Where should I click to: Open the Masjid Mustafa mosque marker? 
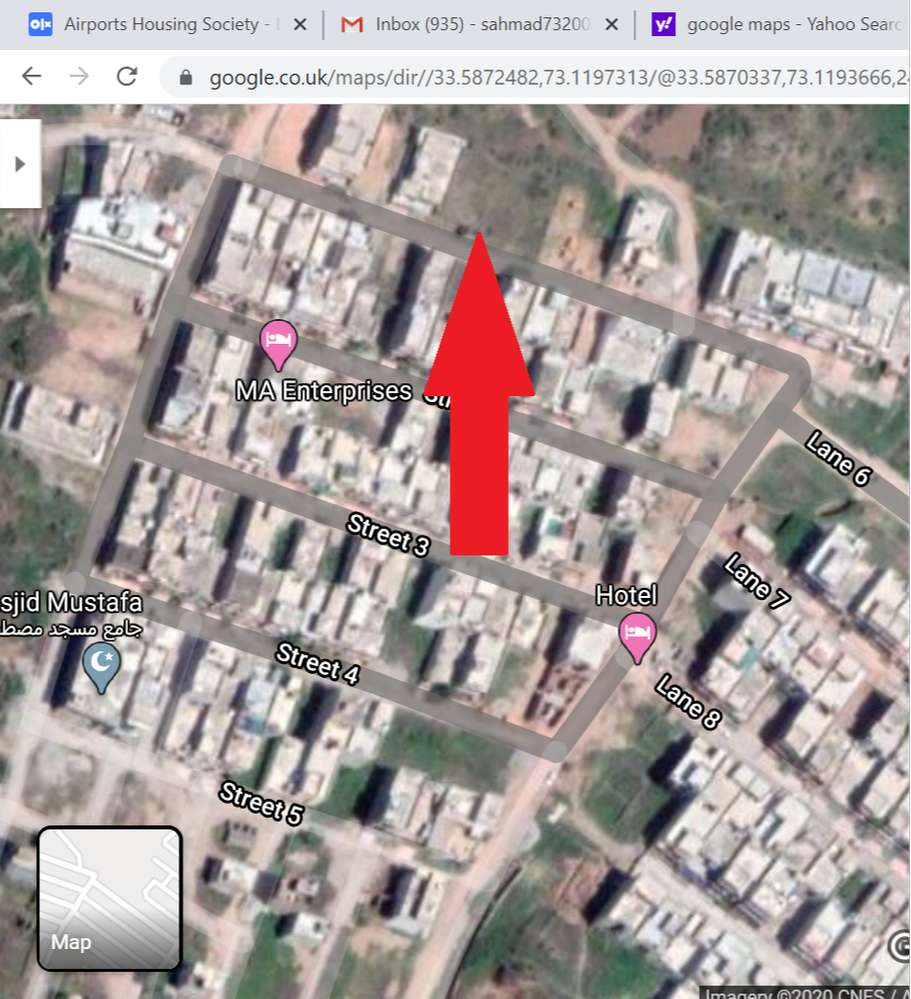(100, 666)
